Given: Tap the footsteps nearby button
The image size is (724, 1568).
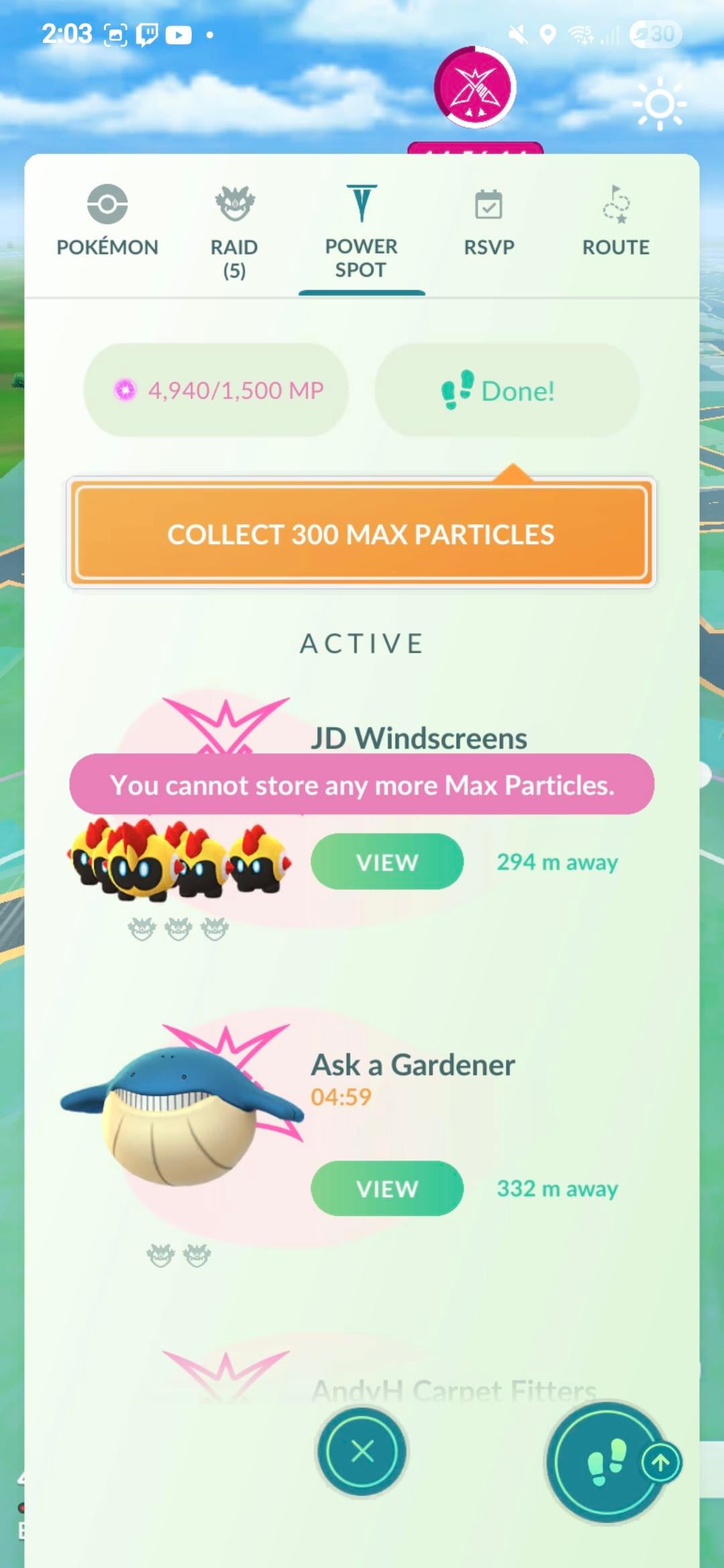Looking at the screenshot, I should [x=605, y=1461].
